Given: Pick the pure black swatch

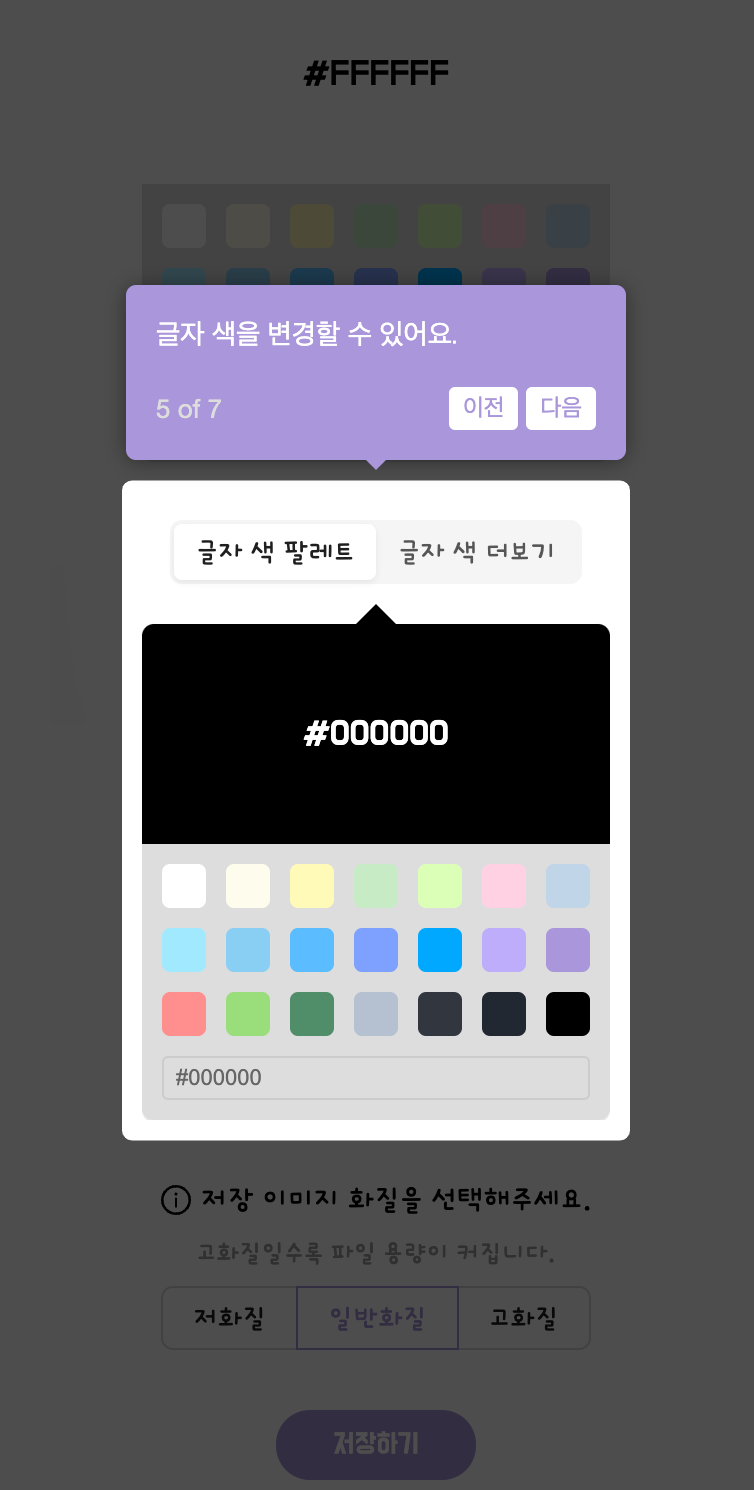Looking at the screenshot, I should point(568,1014).
